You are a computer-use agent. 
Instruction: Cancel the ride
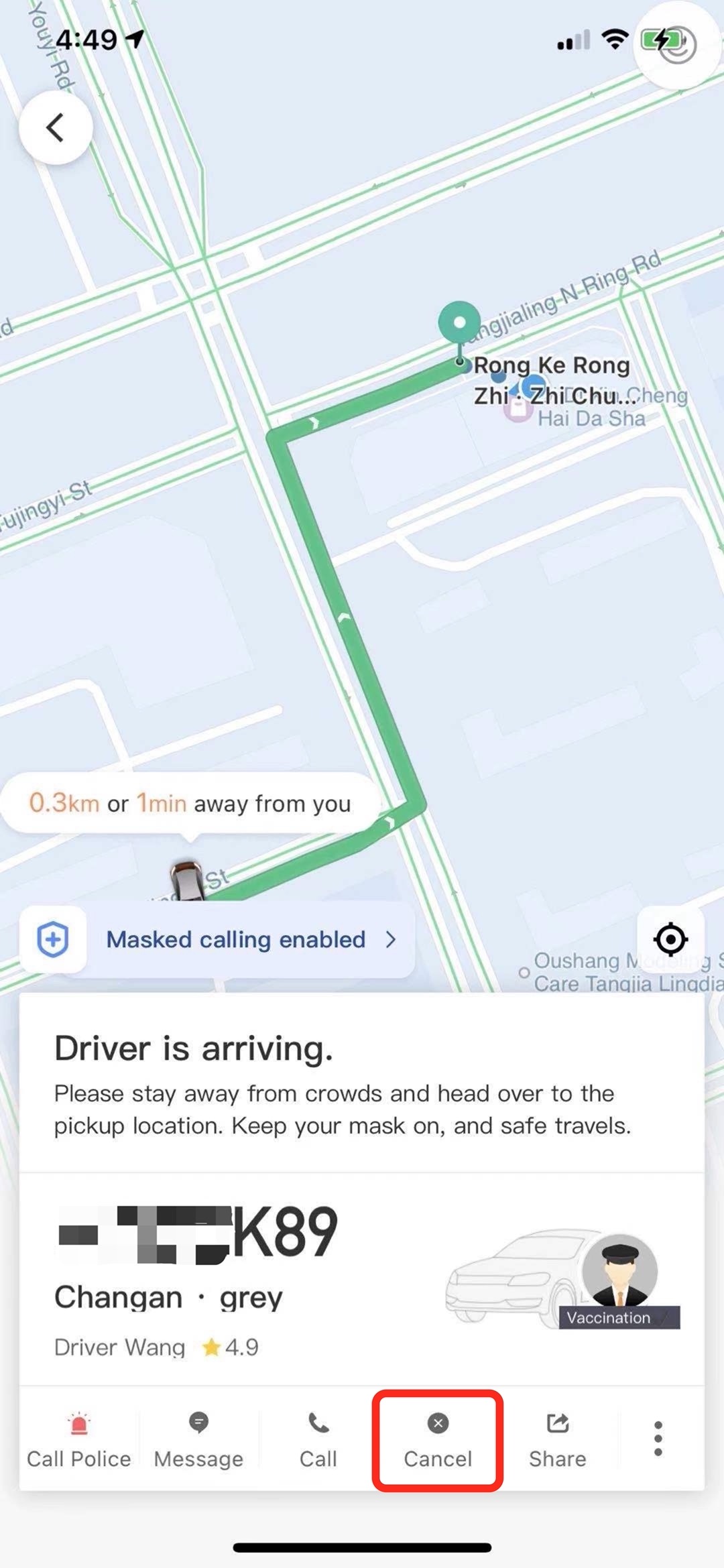[438, 1439]
